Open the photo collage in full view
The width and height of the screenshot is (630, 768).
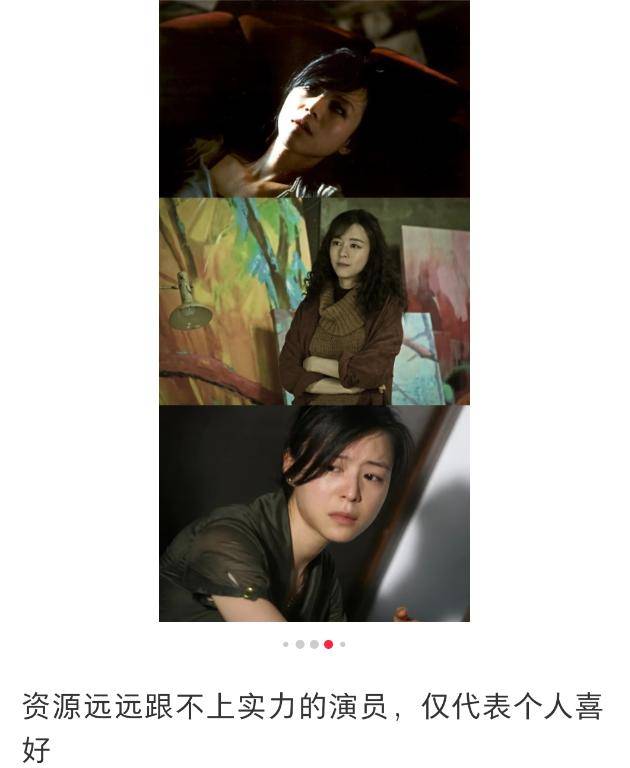(314, 310)
